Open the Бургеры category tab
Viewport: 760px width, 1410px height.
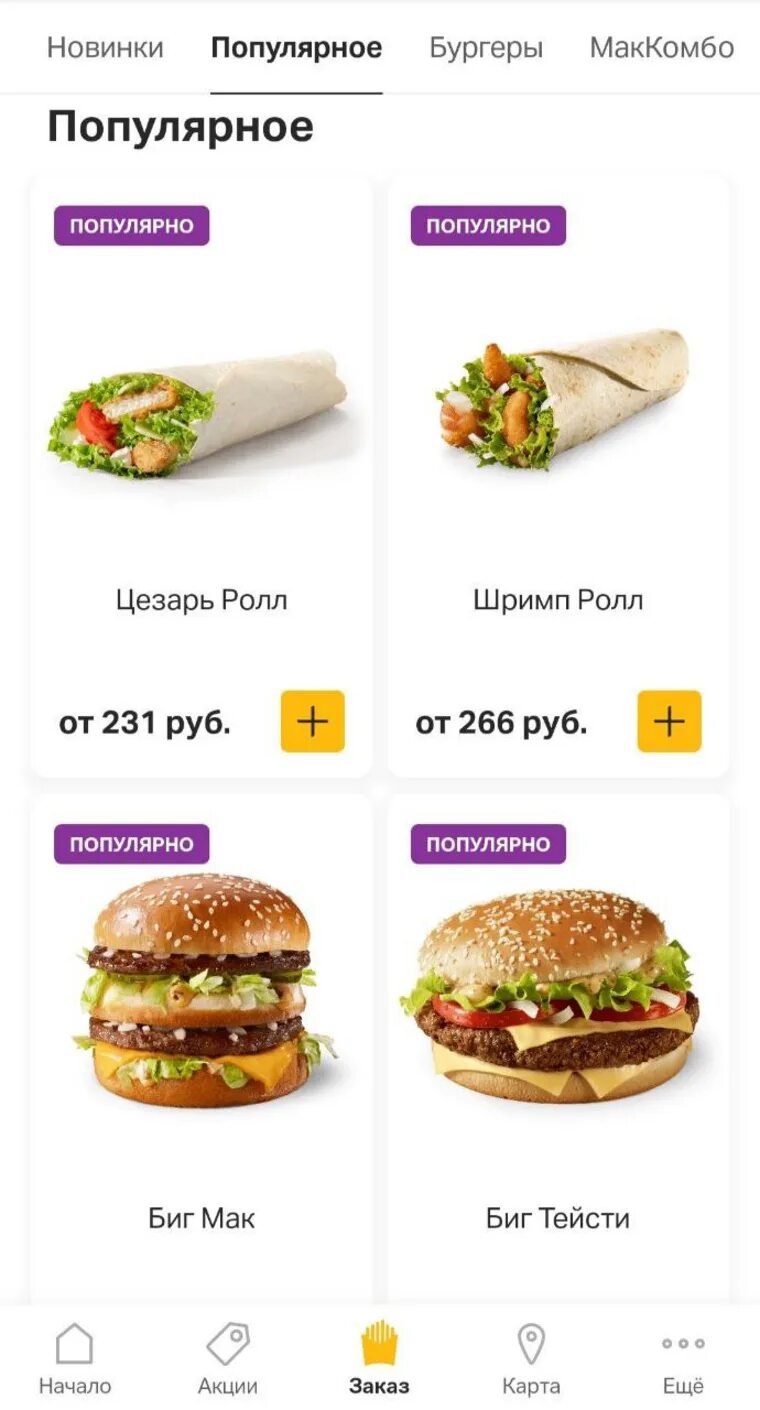point(486,47)
